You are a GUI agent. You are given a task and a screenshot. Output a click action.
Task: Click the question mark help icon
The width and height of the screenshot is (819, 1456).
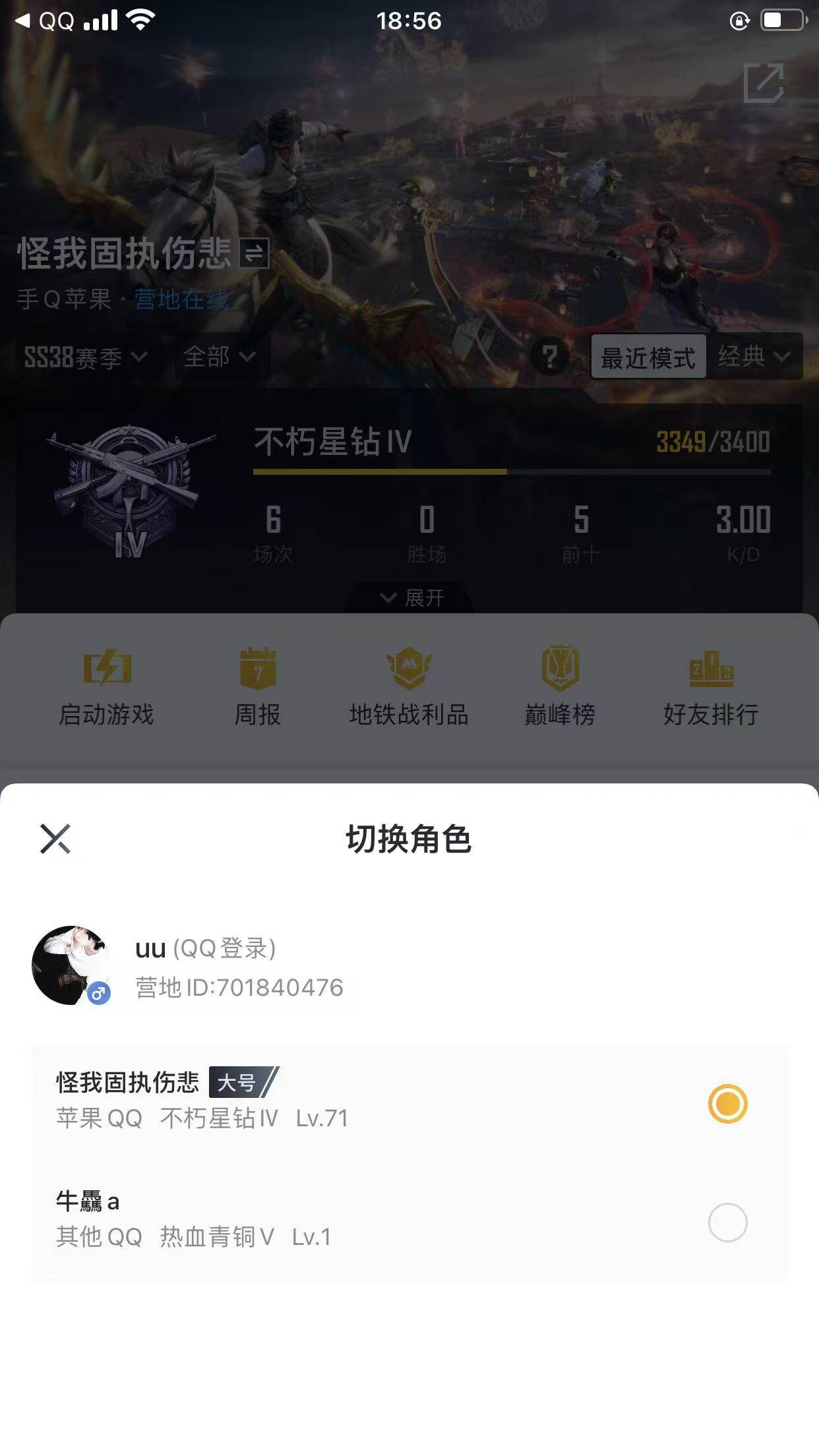coord(551,357)
